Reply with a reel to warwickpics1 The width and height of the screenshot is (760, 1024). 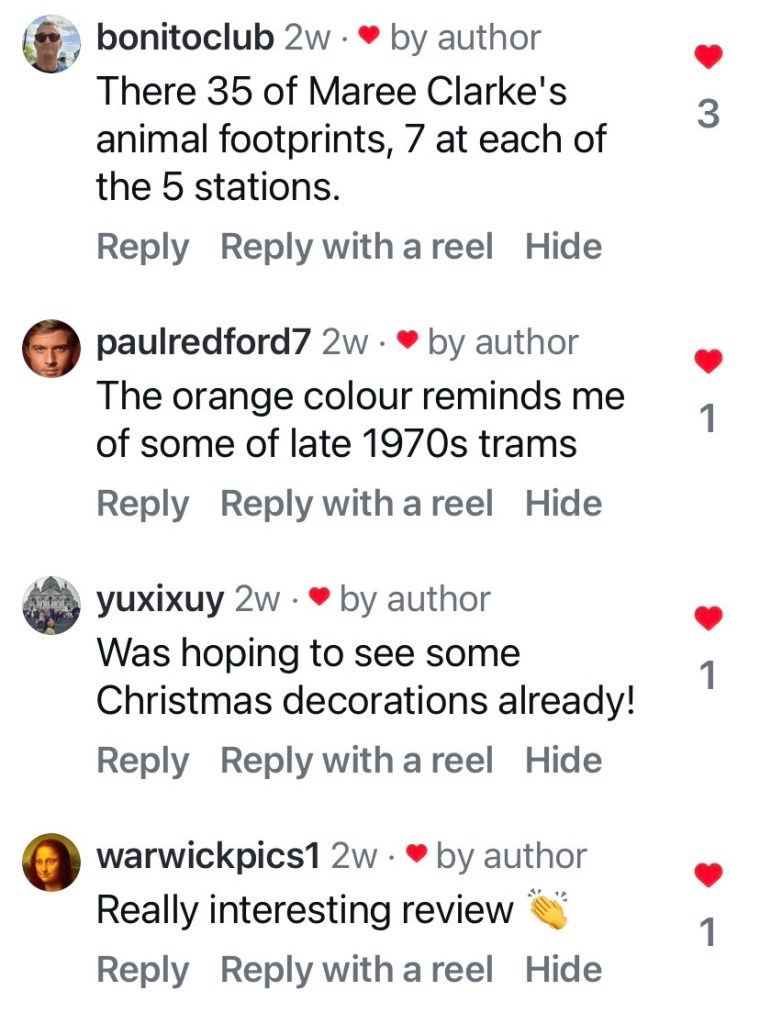click(356, 970)
